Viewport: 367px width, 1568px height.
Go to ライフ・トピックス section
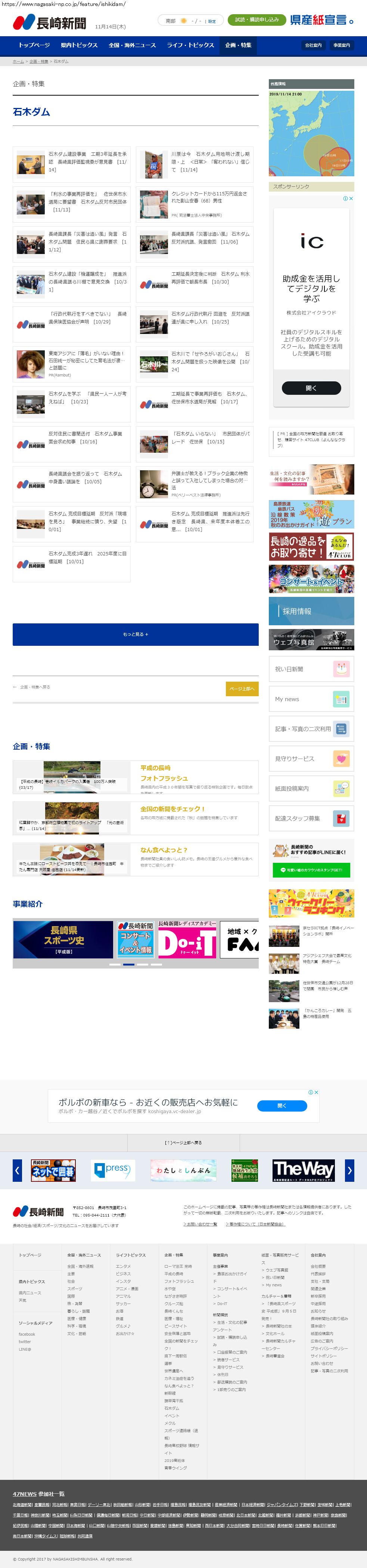190,46
